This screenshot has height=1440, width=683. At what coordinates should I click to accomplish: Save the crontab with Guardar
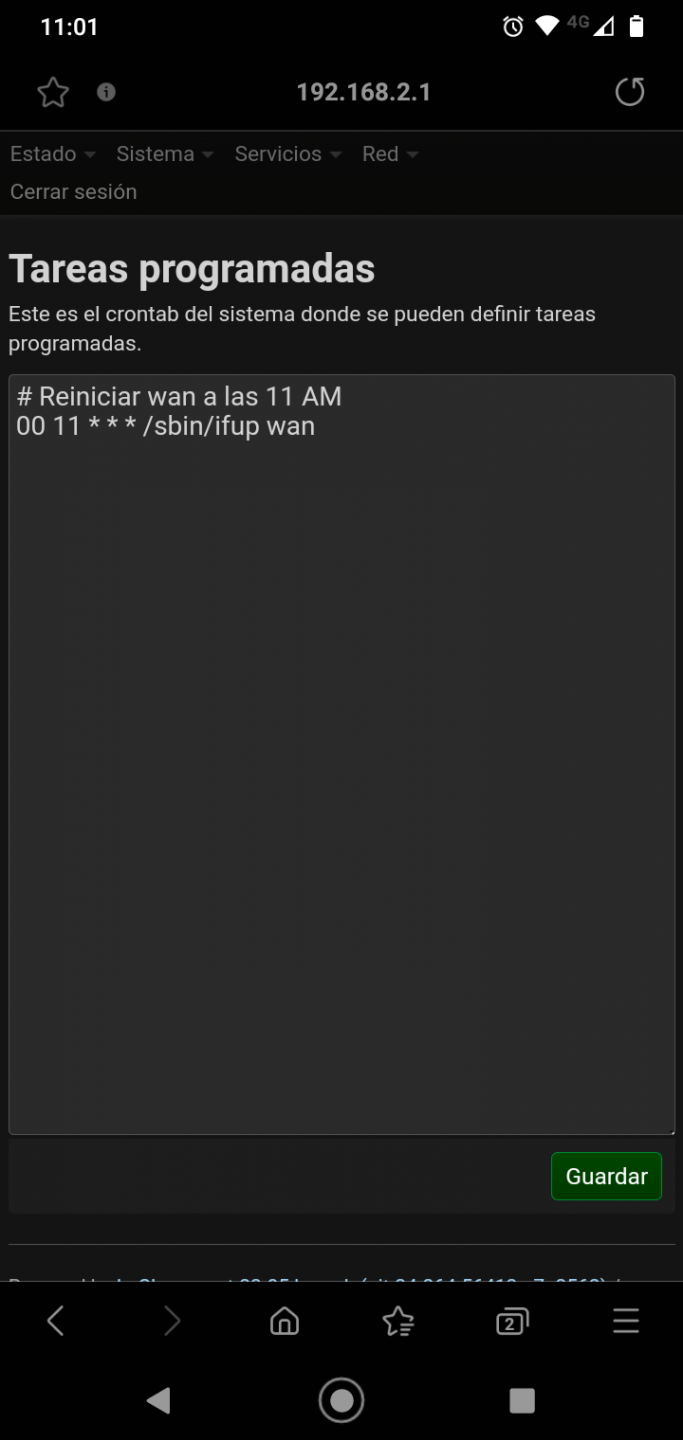[x=606, y=1176]
